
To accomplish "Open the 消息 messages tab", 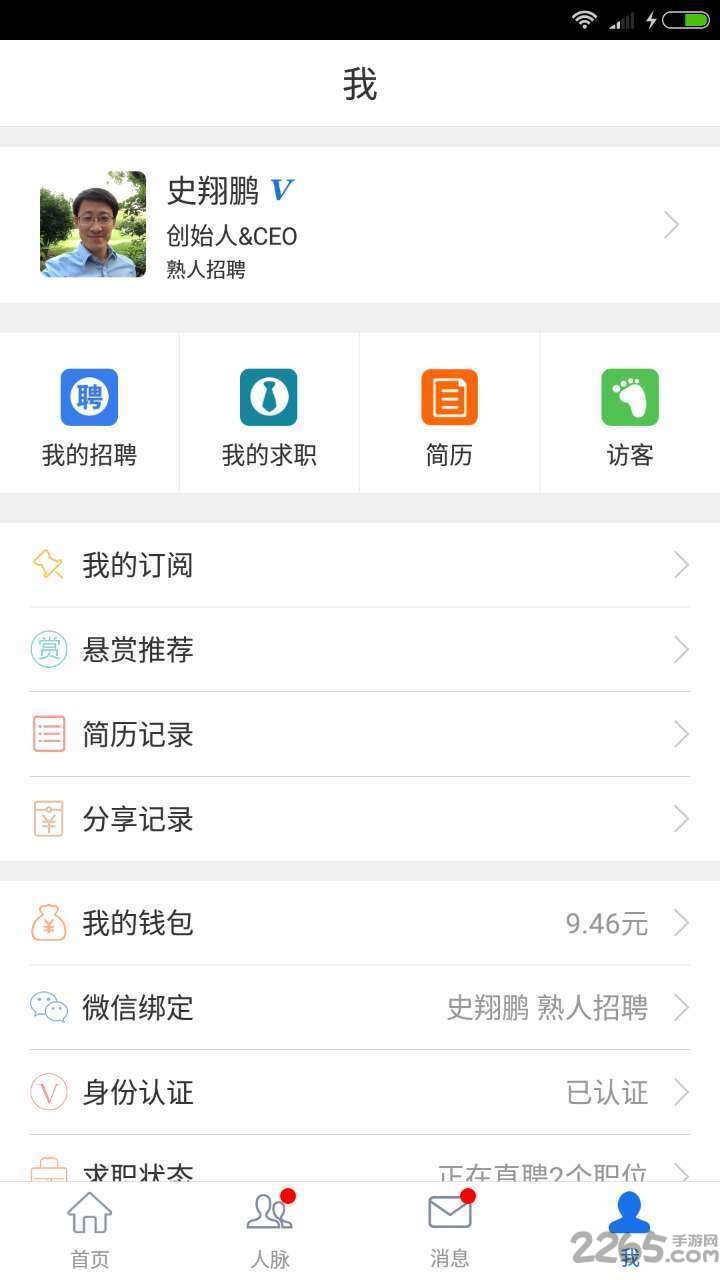I will pos(449,1228).
